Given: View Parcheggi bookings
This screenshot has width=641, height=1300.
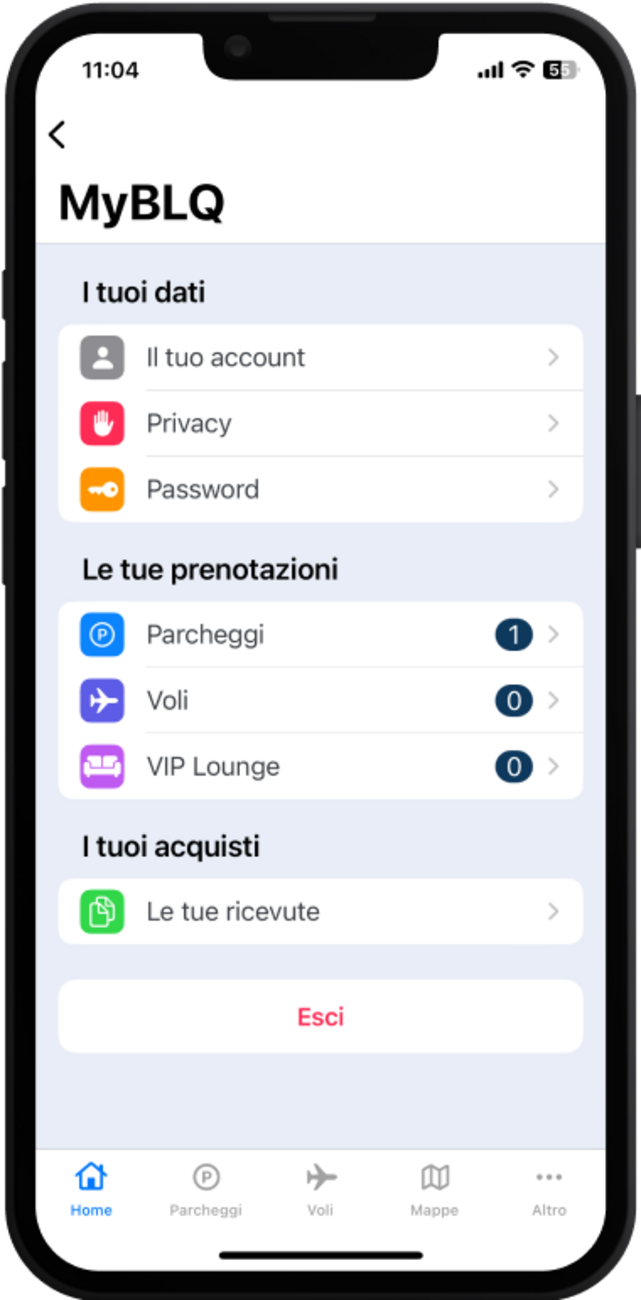Looking at the screenshot, I should pyautogui.click(x=320, y=635).
